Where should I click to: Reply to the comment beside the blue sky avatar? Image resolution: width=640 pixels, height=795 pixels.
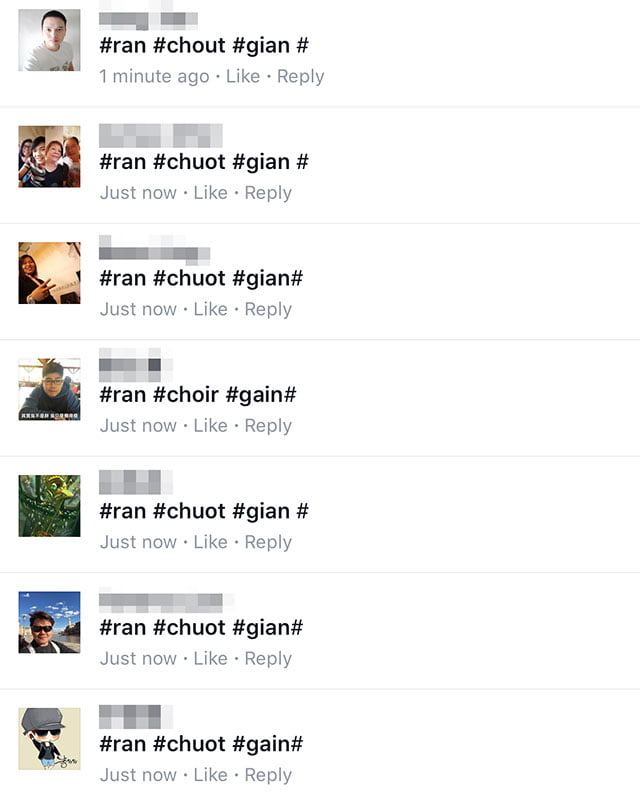[x=268, y=658]
